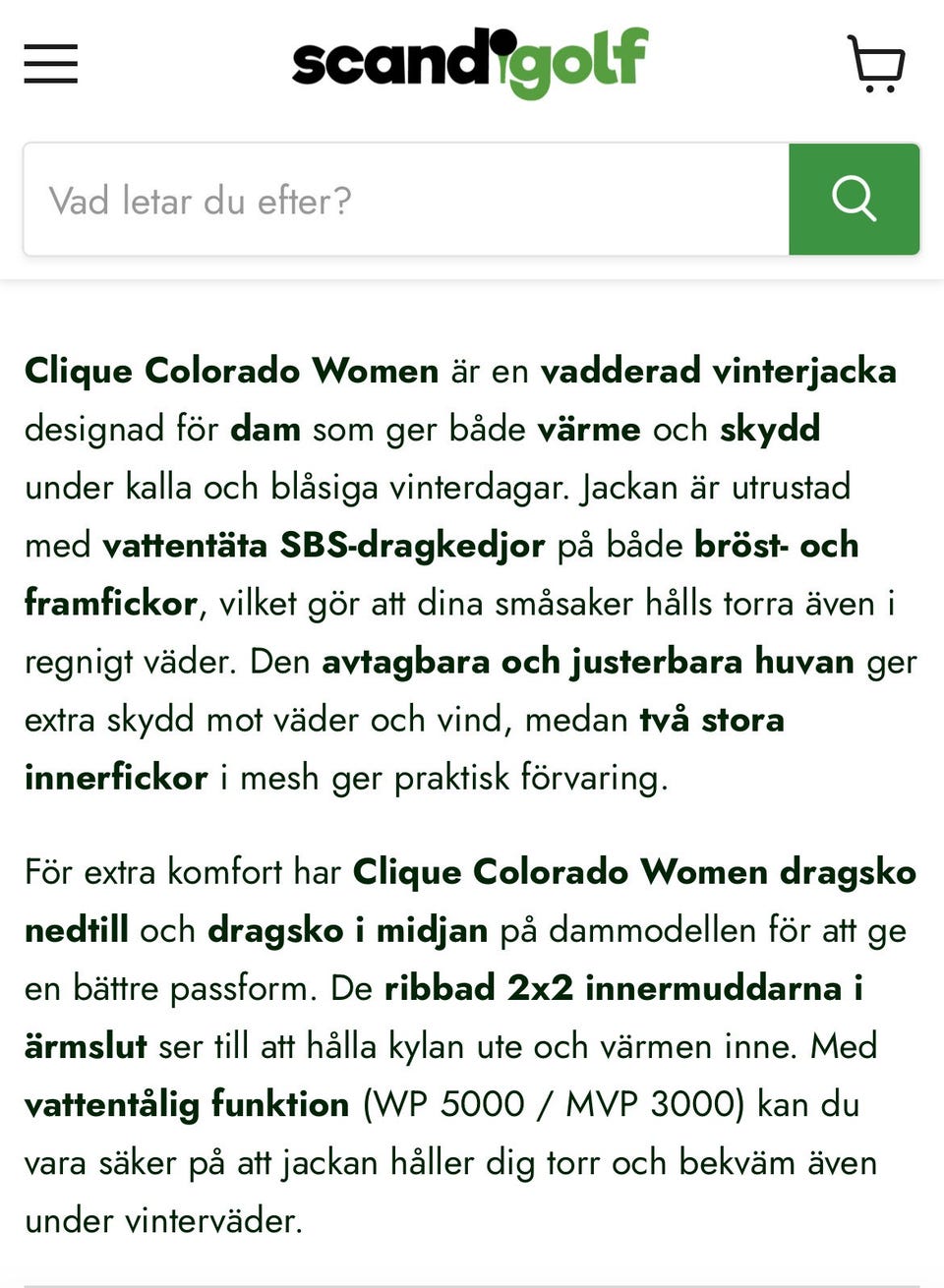Navigate home via the Scandigolf header logo
This screenshot has width=944, height=1288.
pos(469,63)
